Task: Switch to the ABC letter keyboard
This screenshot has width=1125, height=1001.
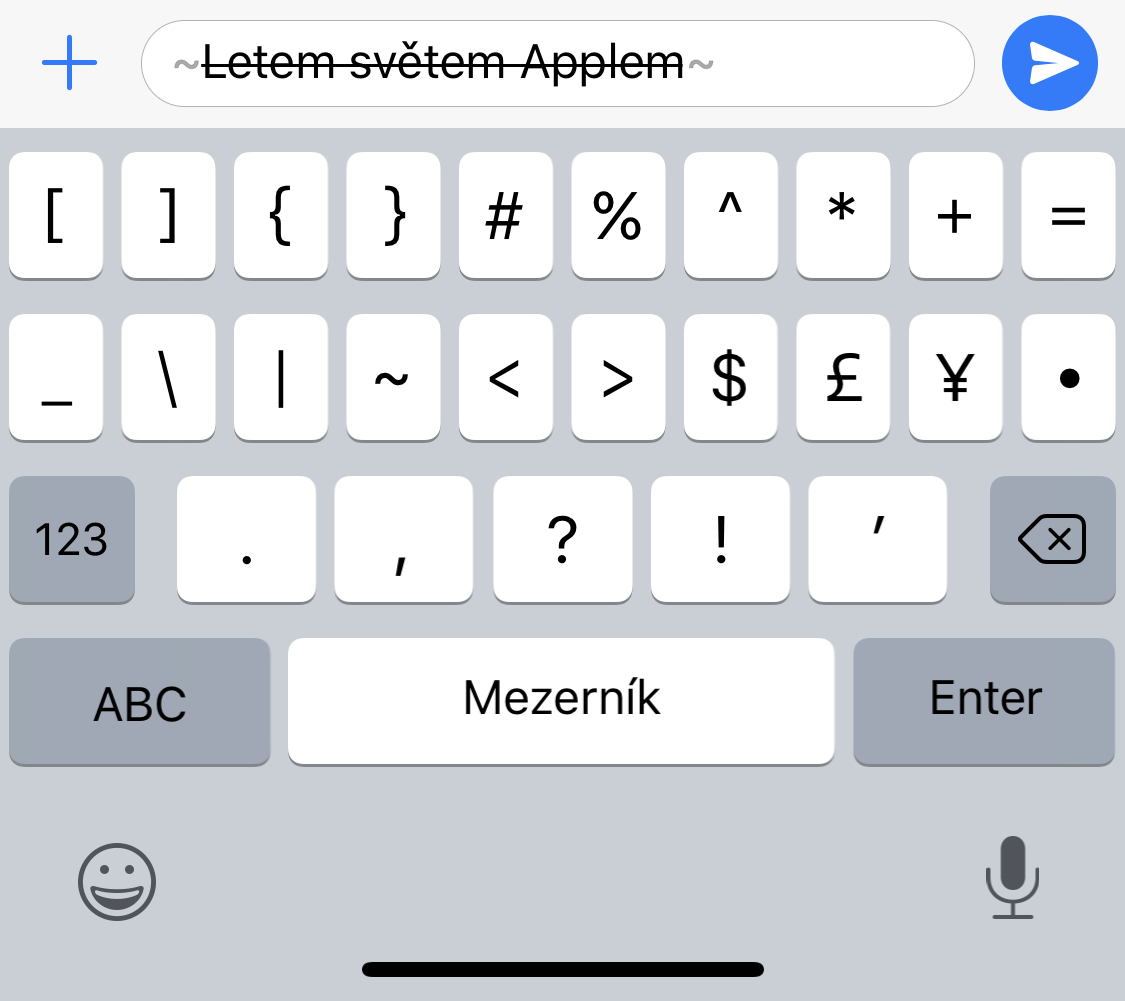Action: (140, 702)
